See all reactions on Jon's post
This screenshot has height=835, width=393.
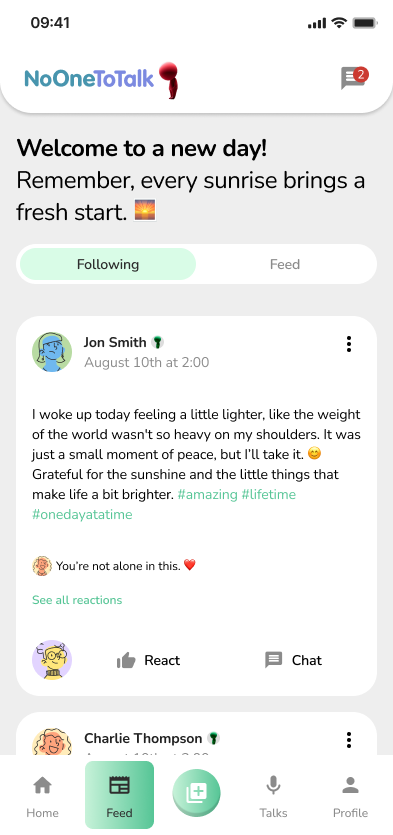pyautogui.click(x=77, y=600)
